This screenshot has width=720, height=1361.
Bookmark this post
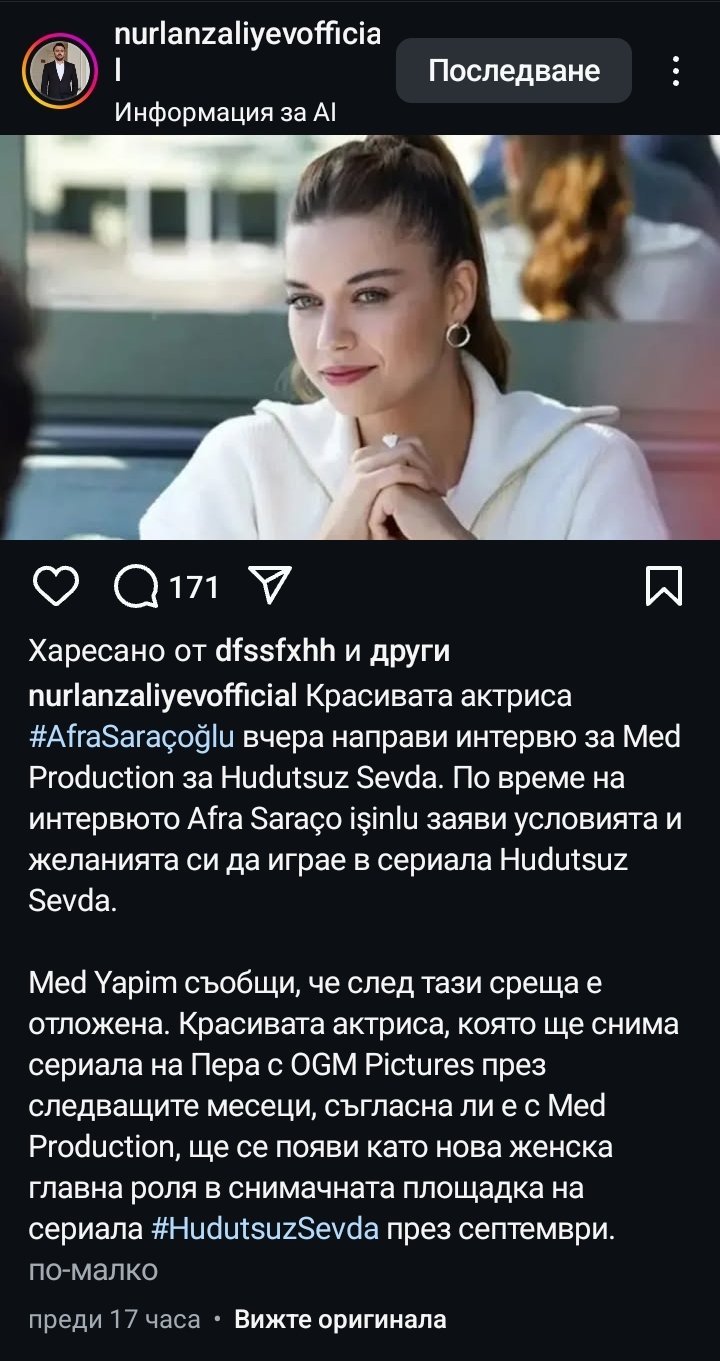point(664,586)
